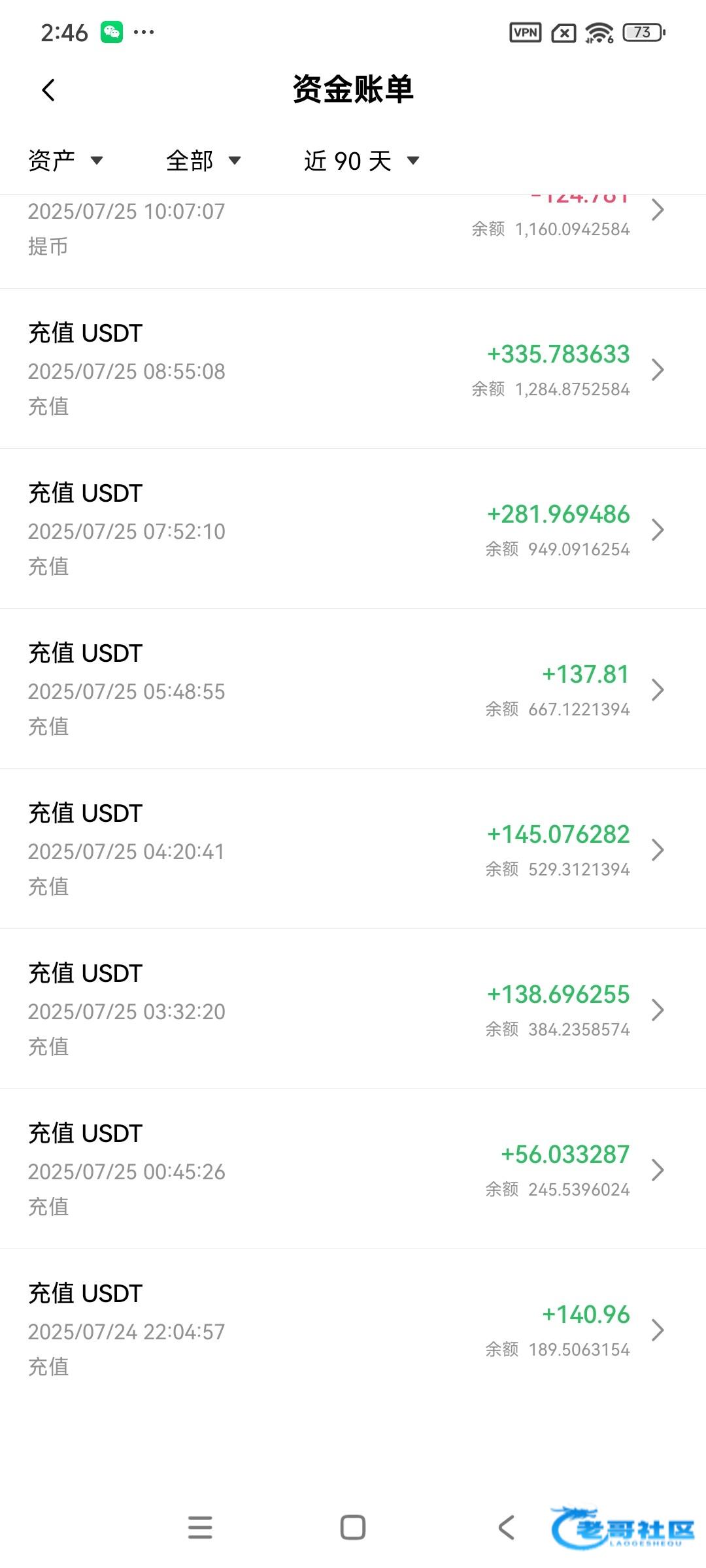Screen dimensions: 706x1568
Task: Open the 资产 filter dropdown
Action: [x=65, y=161]
